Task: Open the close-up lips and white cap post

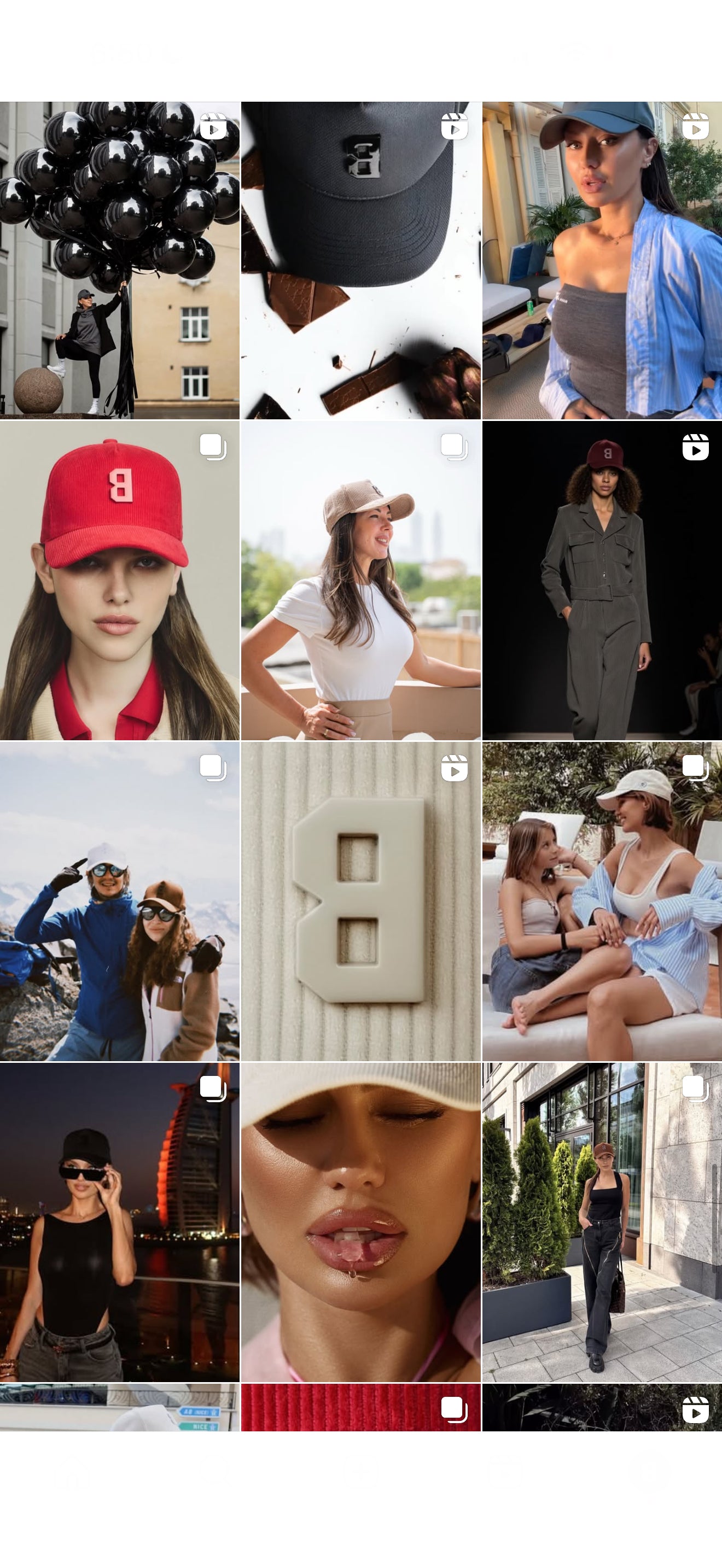Action: click(360, 1222)
